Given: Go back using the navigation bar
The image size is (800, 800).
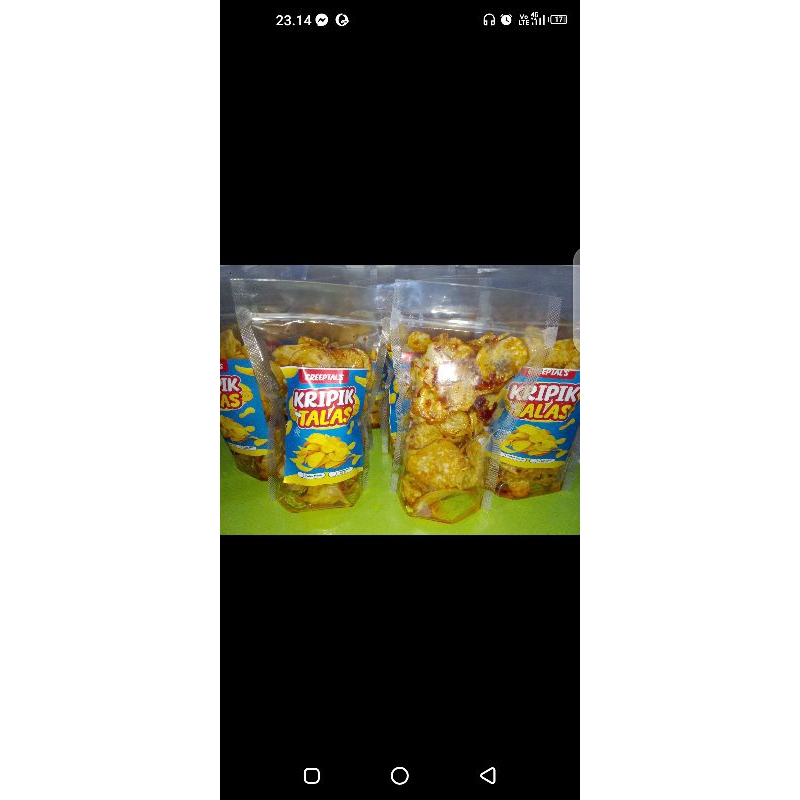Looking at the screenshot, I should click(488, 775).
